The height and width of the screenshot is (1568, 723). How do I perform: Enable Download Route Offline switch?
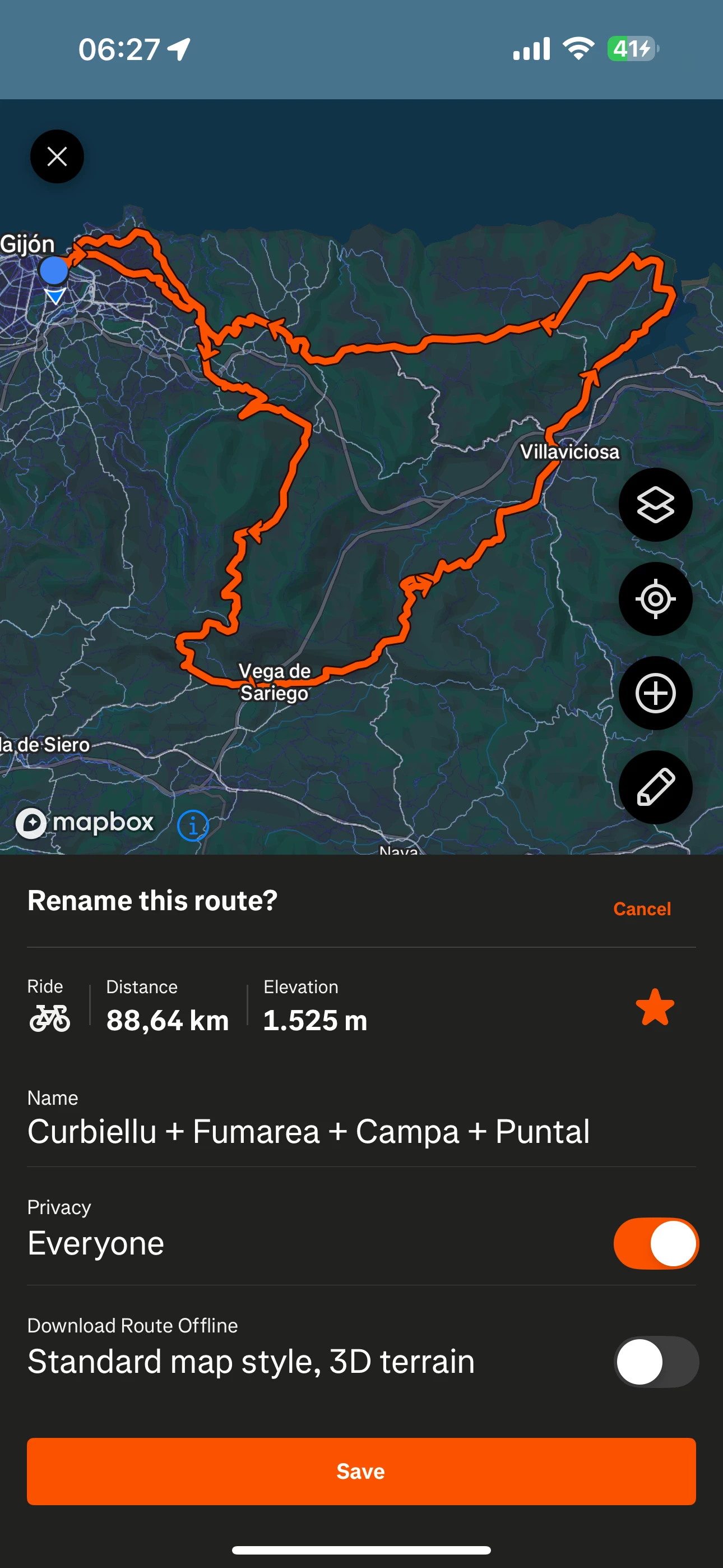[x=655, y=1362]
